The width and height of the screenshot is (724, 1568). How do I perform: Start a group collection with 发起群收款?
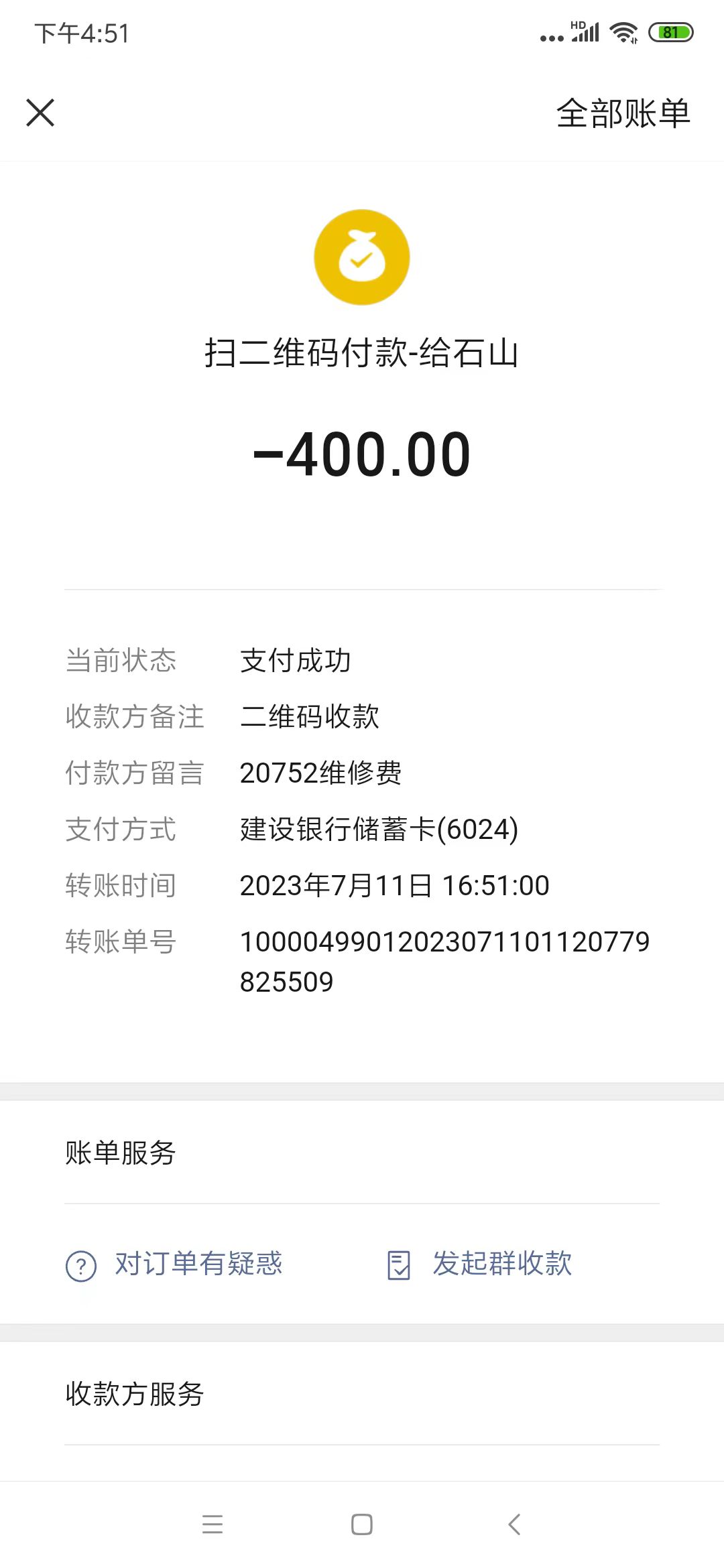[x=480, y=1264]
